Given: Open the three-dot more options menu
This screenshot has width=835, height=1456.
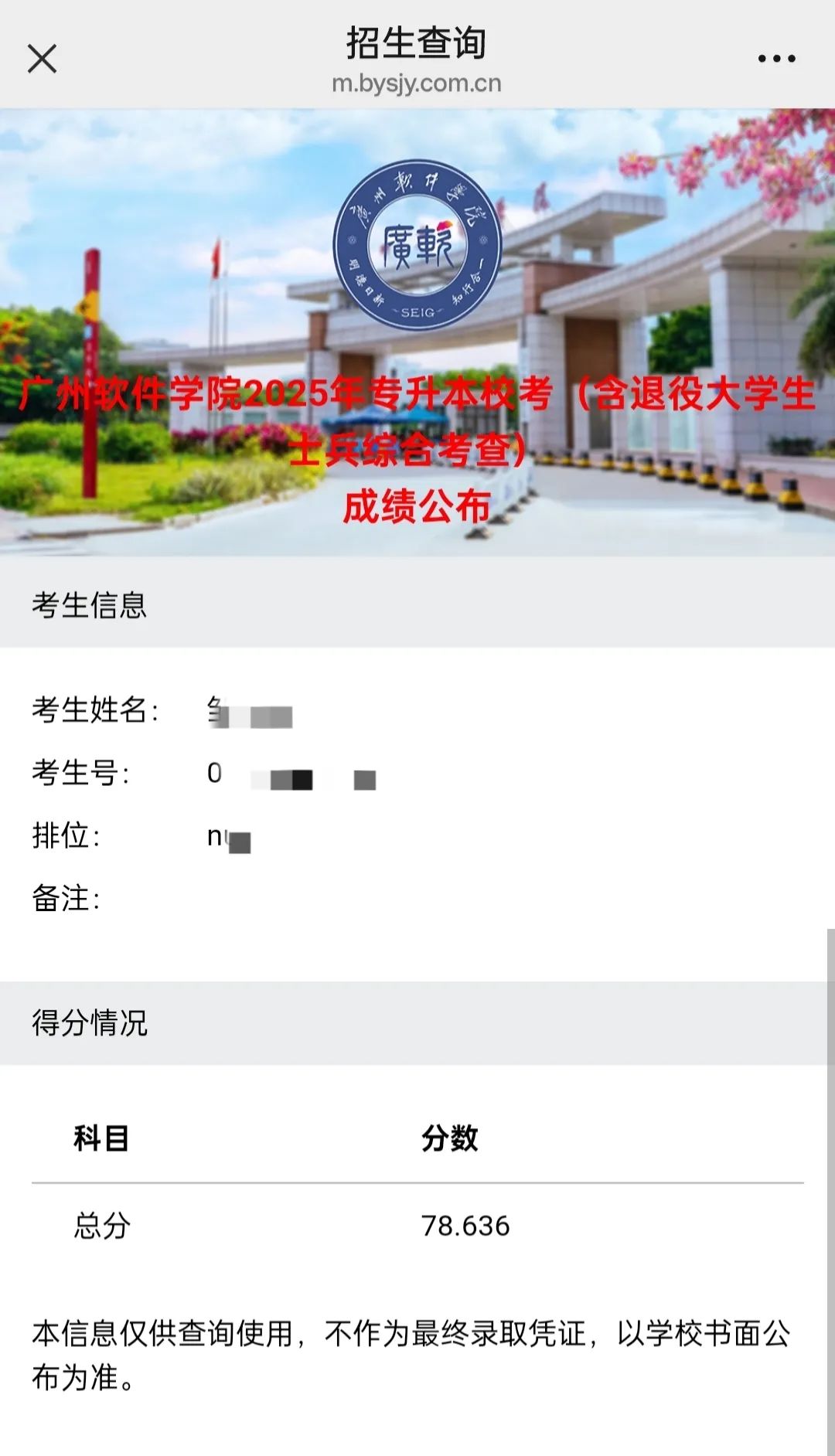Looking at the screenshot, I should click(x=776, y=58).
